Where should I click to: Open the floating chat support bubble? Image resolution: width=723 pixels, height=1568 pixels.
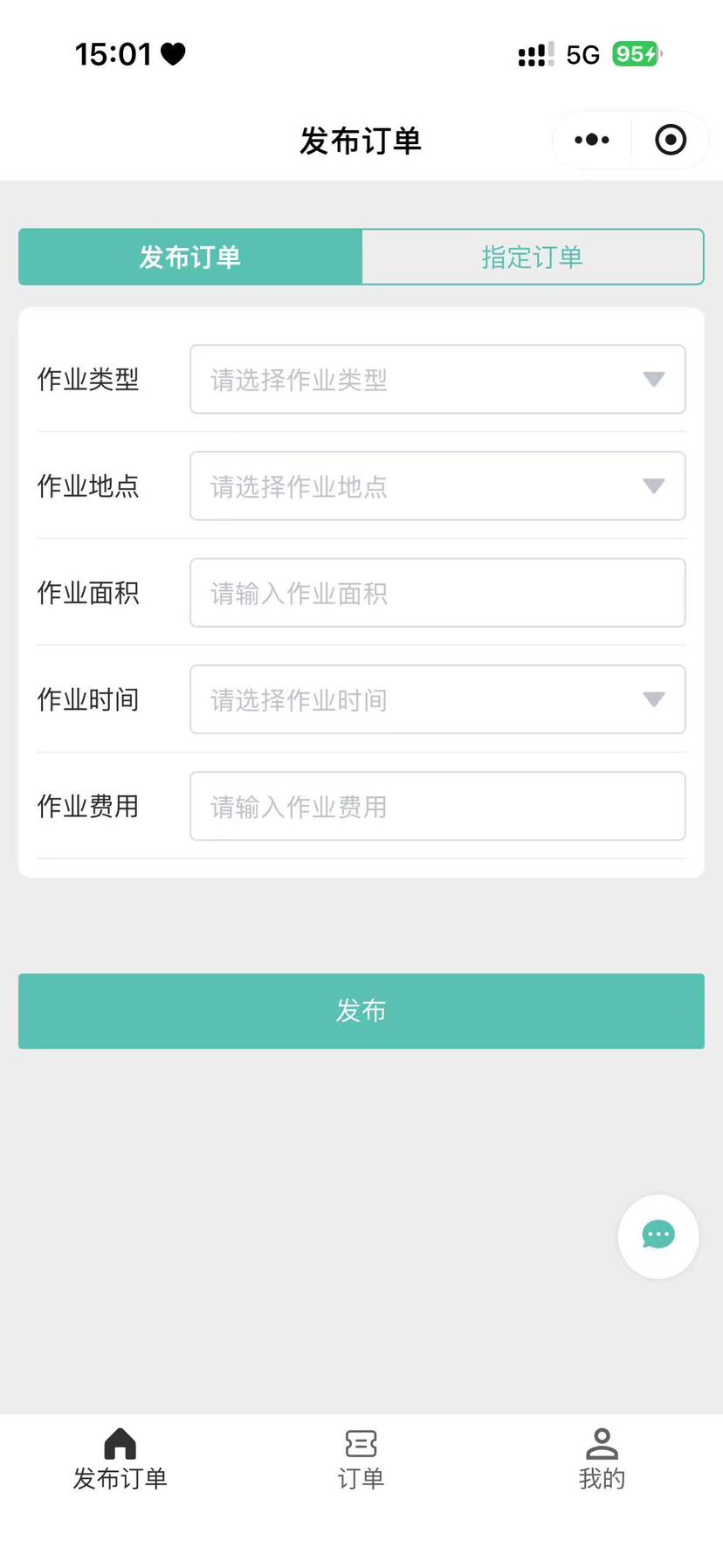pos(658,1235)
